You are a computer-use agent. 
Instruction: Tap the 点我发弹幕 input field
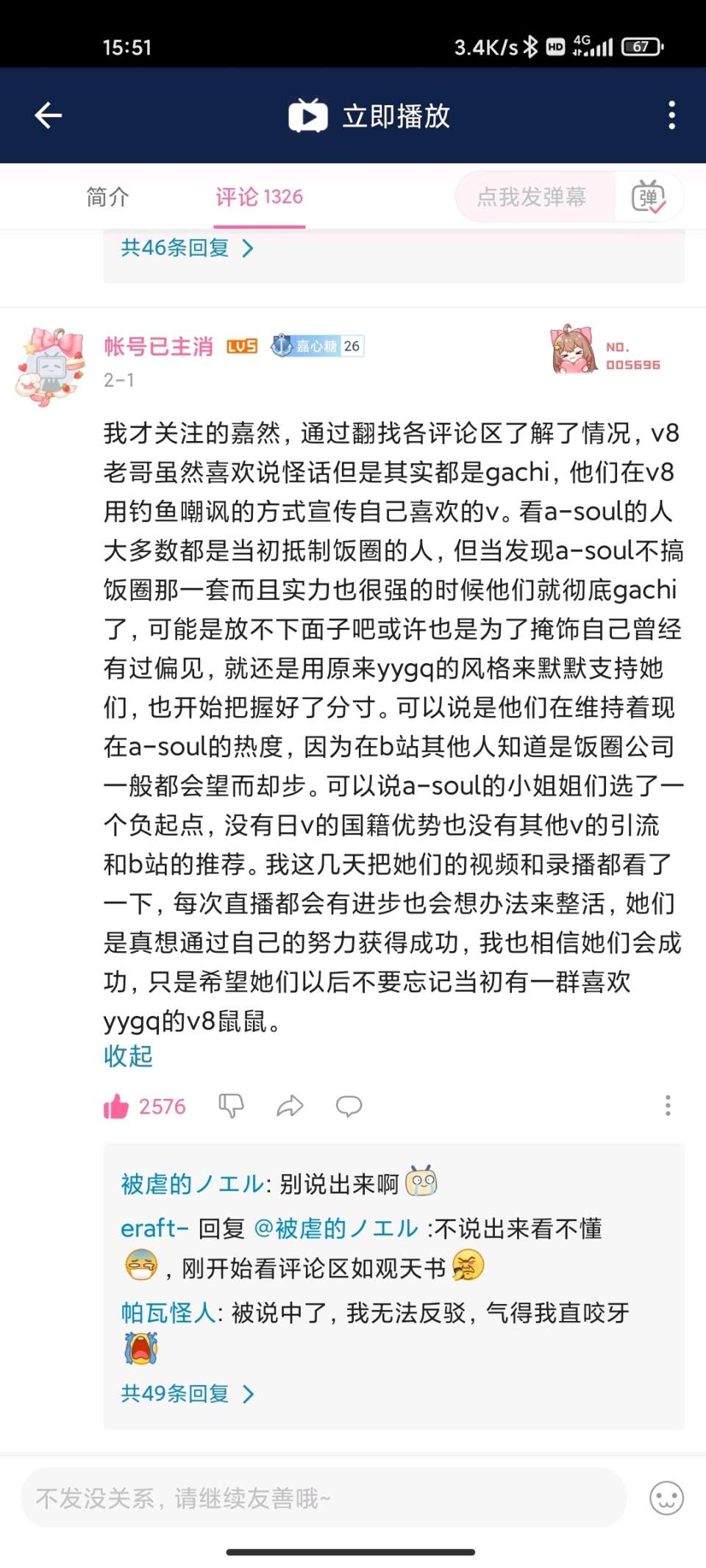[x=532, y=197]
